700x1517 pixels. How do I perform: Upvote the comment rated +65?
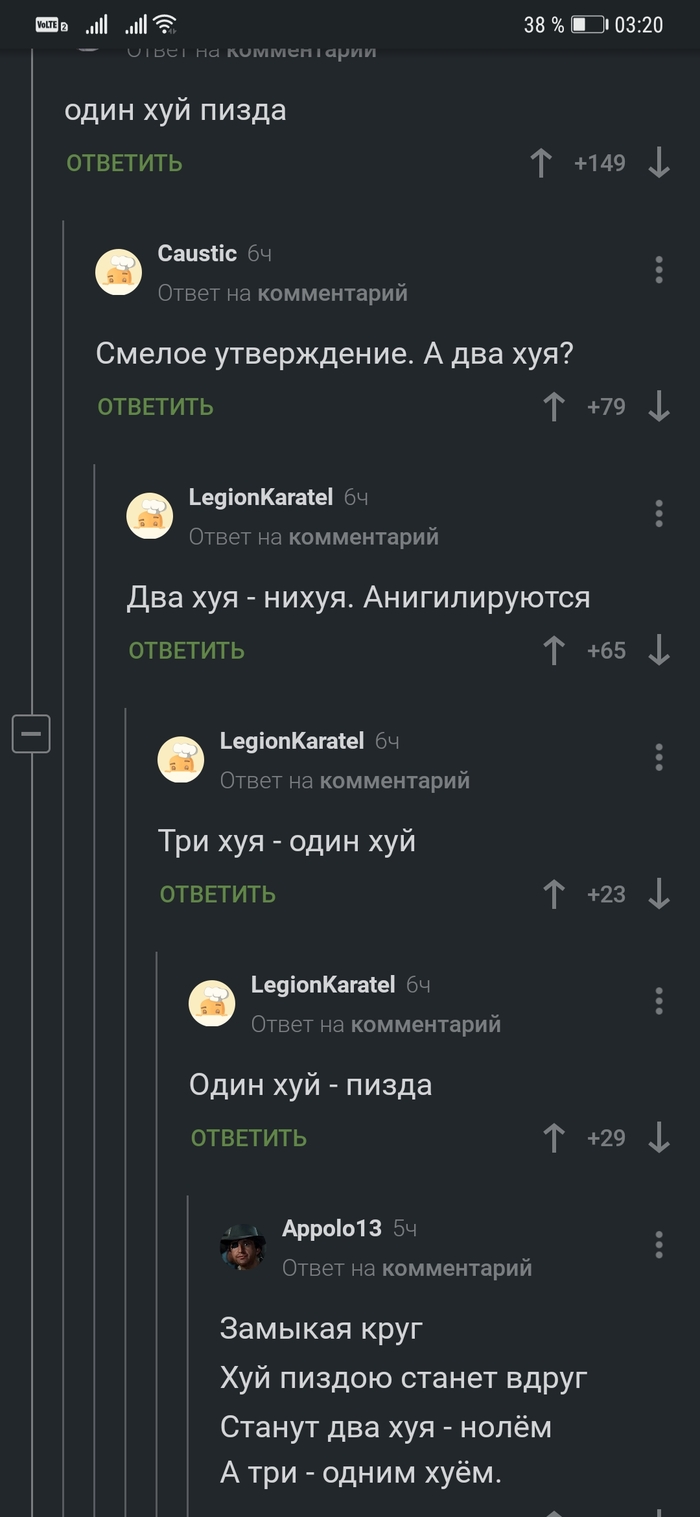(554, 651)
